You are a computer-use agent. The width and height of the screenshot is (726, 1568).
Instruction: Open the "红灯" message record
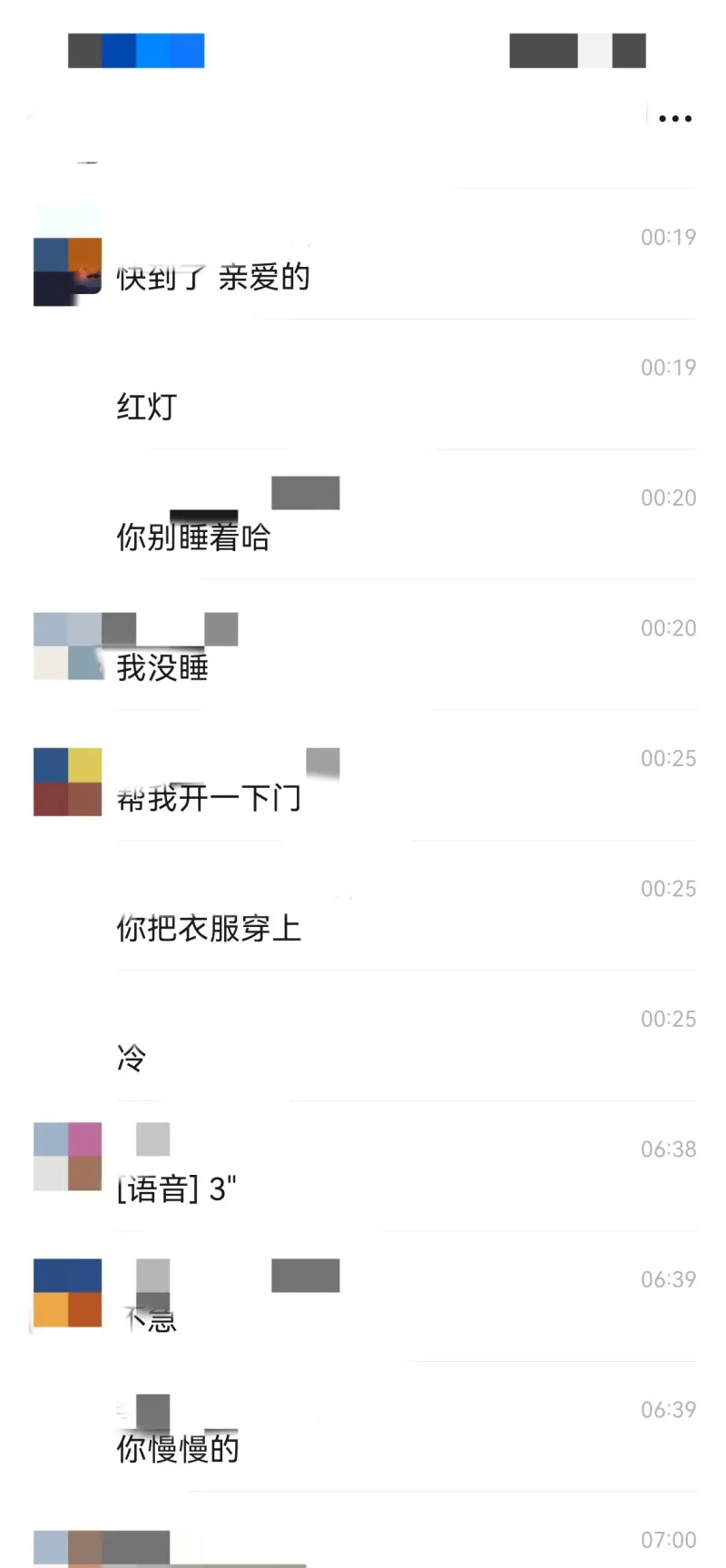click(147, 407)
